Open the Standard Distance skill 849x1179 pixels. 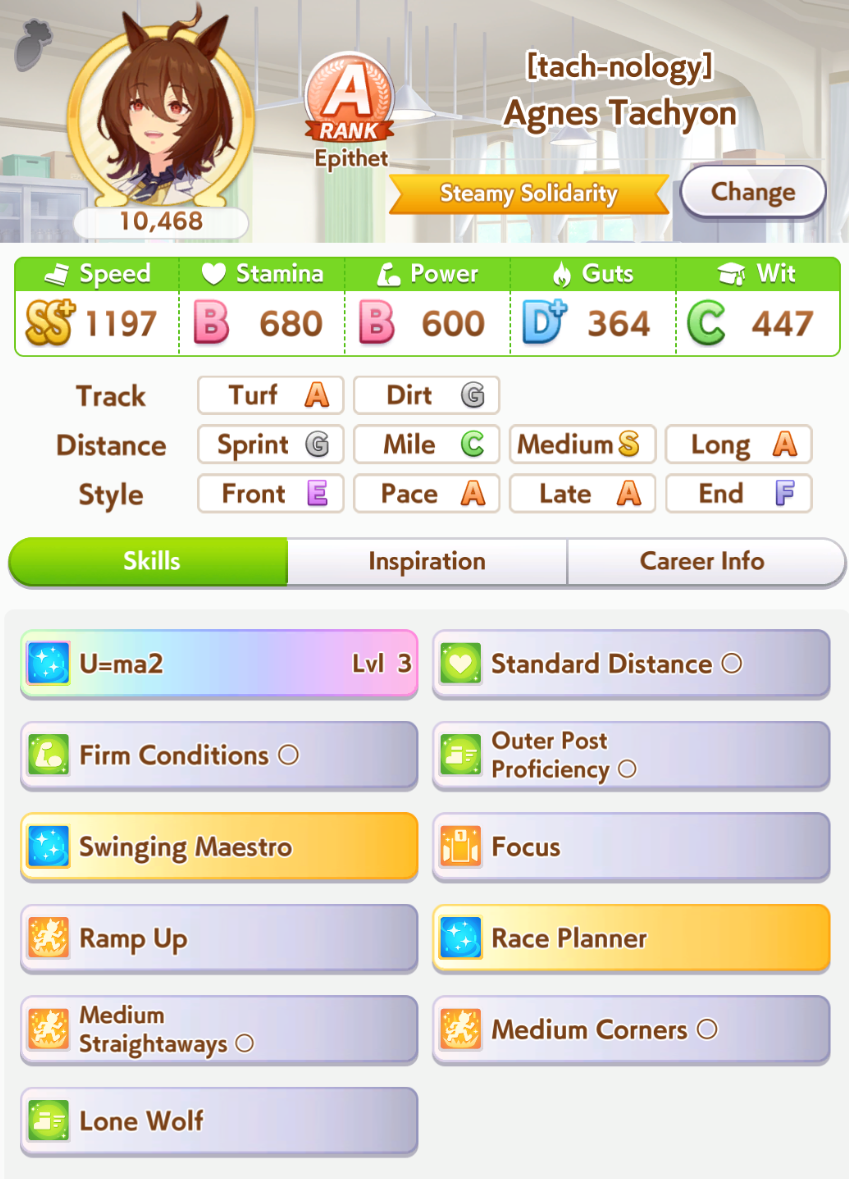[x=631, y=663]
